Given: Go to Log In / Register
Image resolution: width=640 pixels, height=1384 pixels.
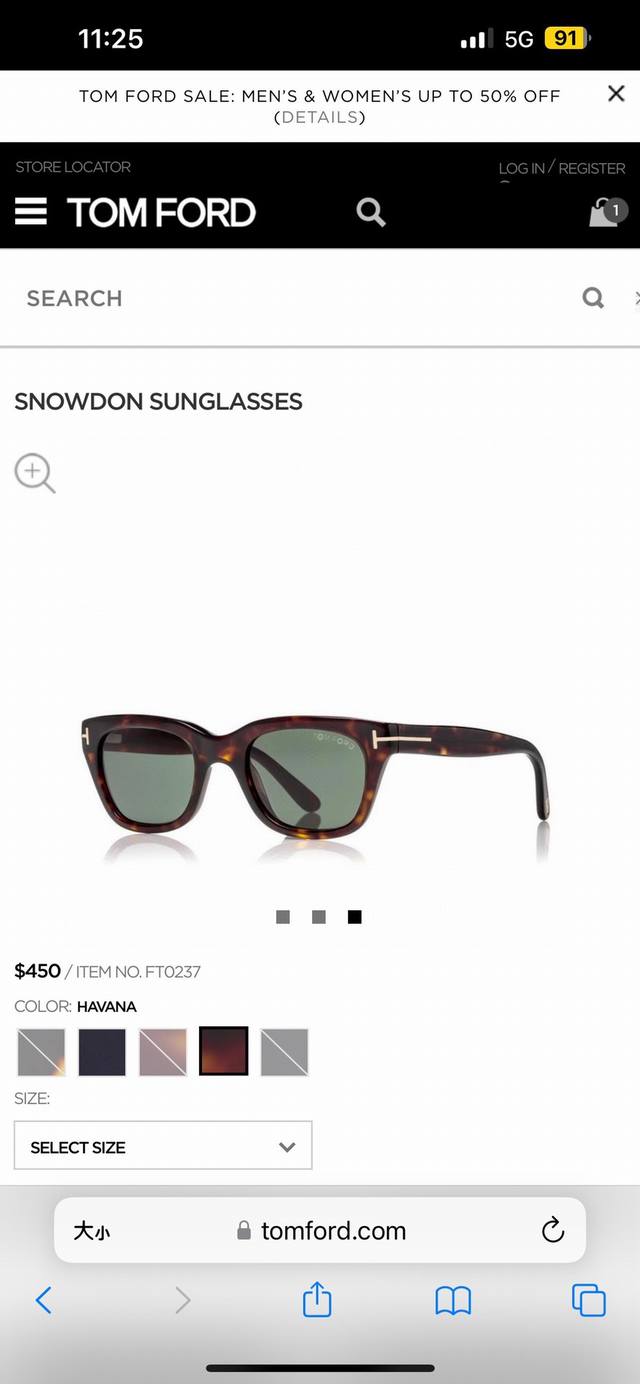Looking at the screenshot, I should click(x=562, y=168).
